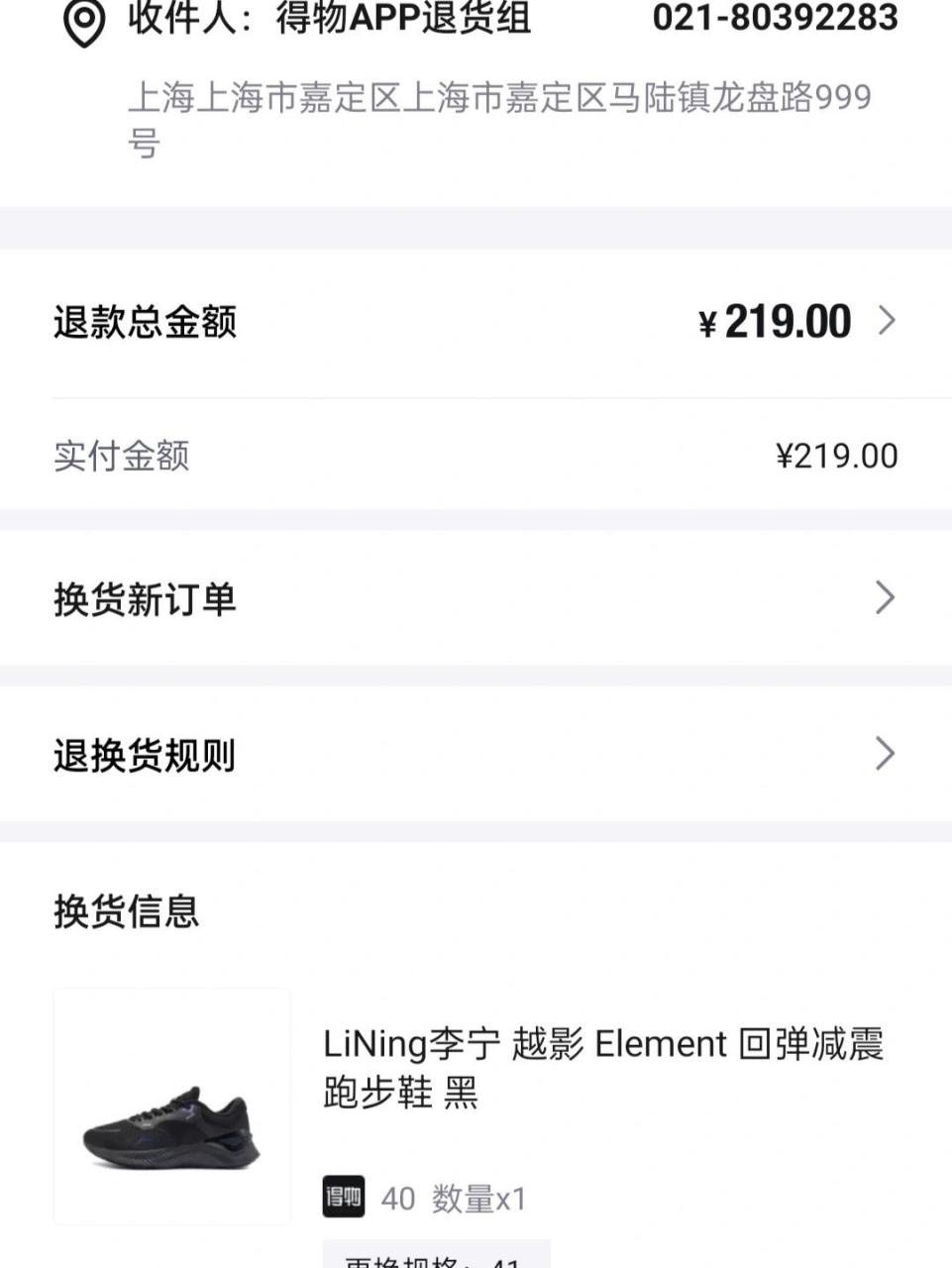Open the 换货新订单 exchange order section
Image resolution: width=952 pixels, height=1268 pixels.
coord(147,597)
